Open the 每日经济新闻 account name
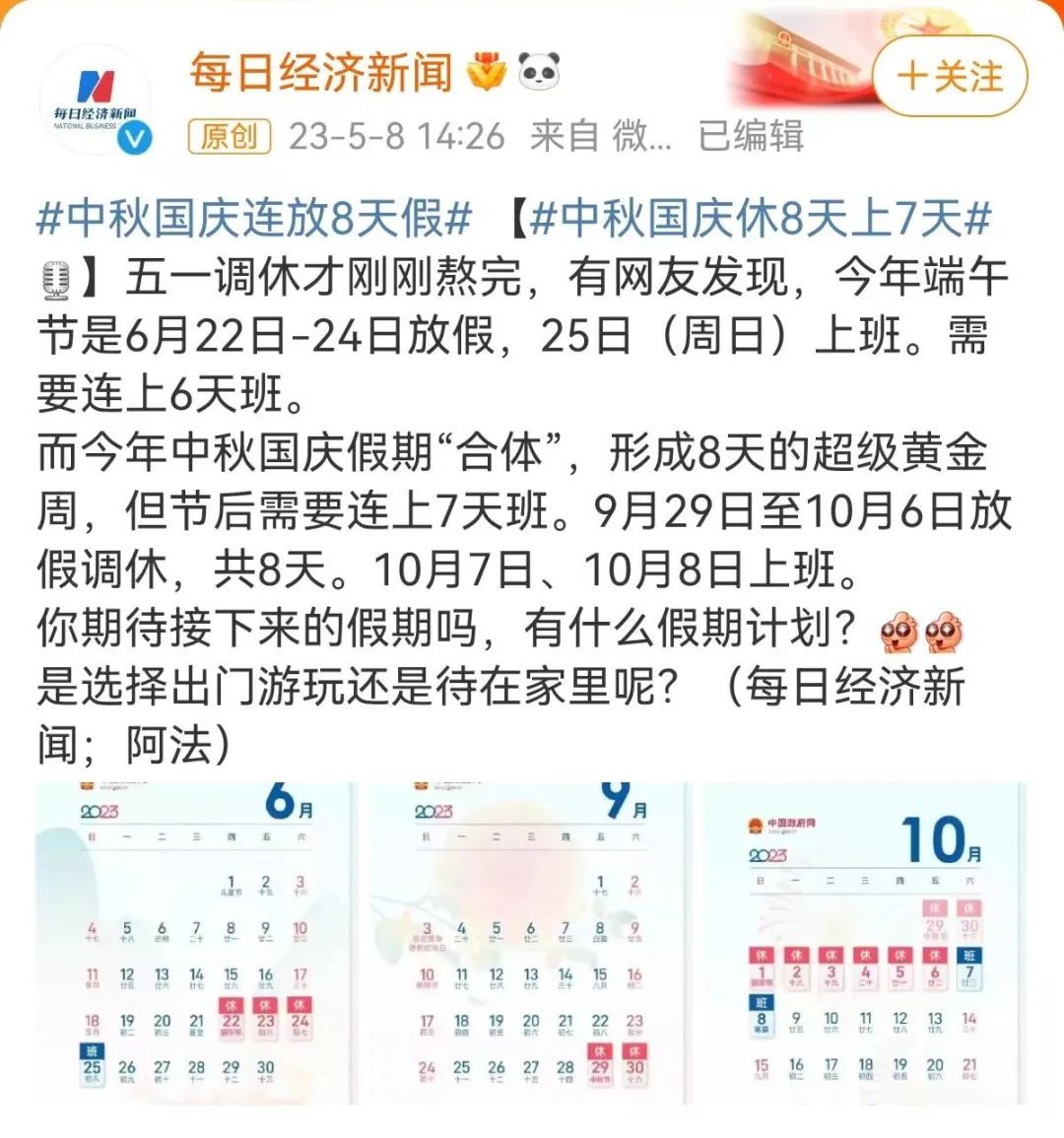The image size is (1064, 1138). pyautogui.click(x=321, y=73)
